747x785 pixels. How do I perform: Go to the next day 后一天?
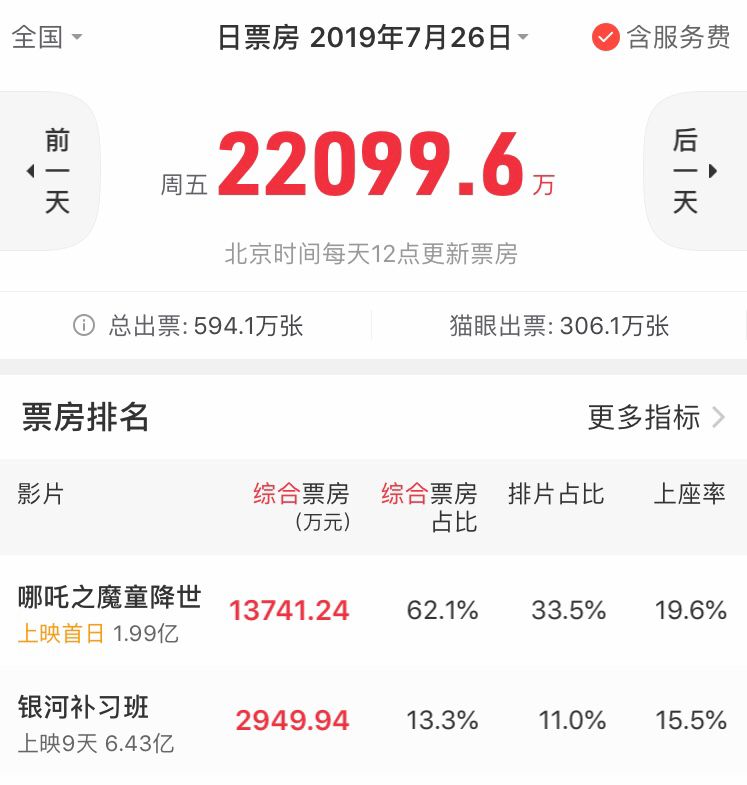pos(692,171)
